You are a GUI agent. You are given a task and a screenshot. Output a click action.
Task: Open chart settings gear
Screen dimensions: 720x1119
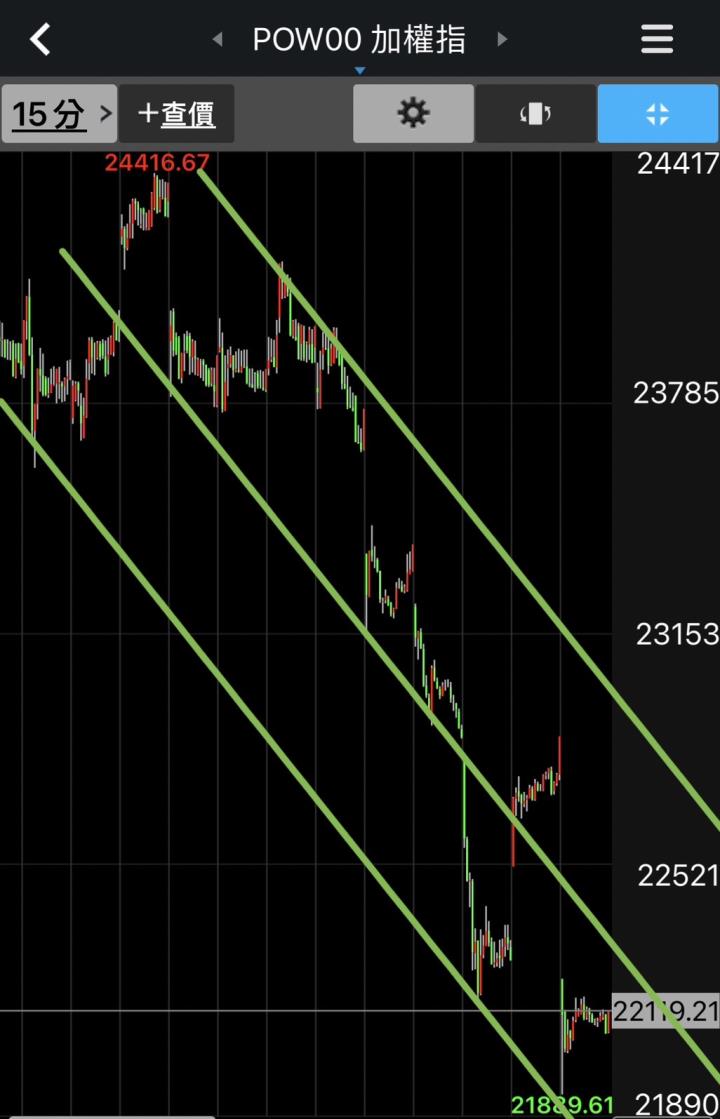(413, 114)
